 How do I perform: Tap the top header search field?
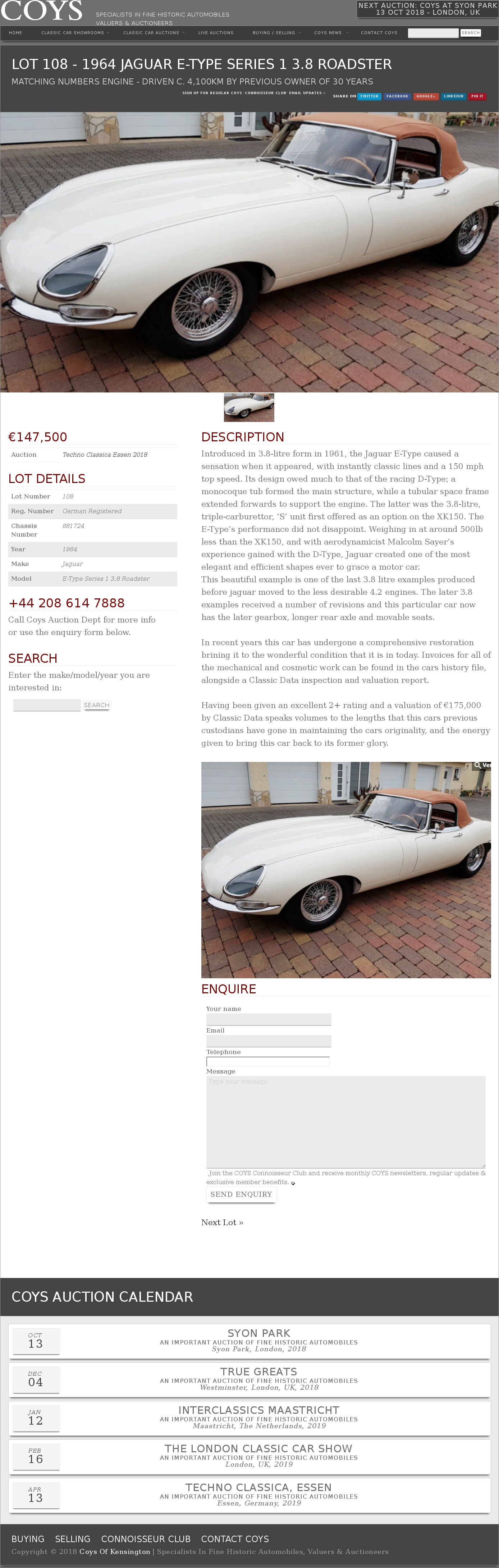pos(432,33)
